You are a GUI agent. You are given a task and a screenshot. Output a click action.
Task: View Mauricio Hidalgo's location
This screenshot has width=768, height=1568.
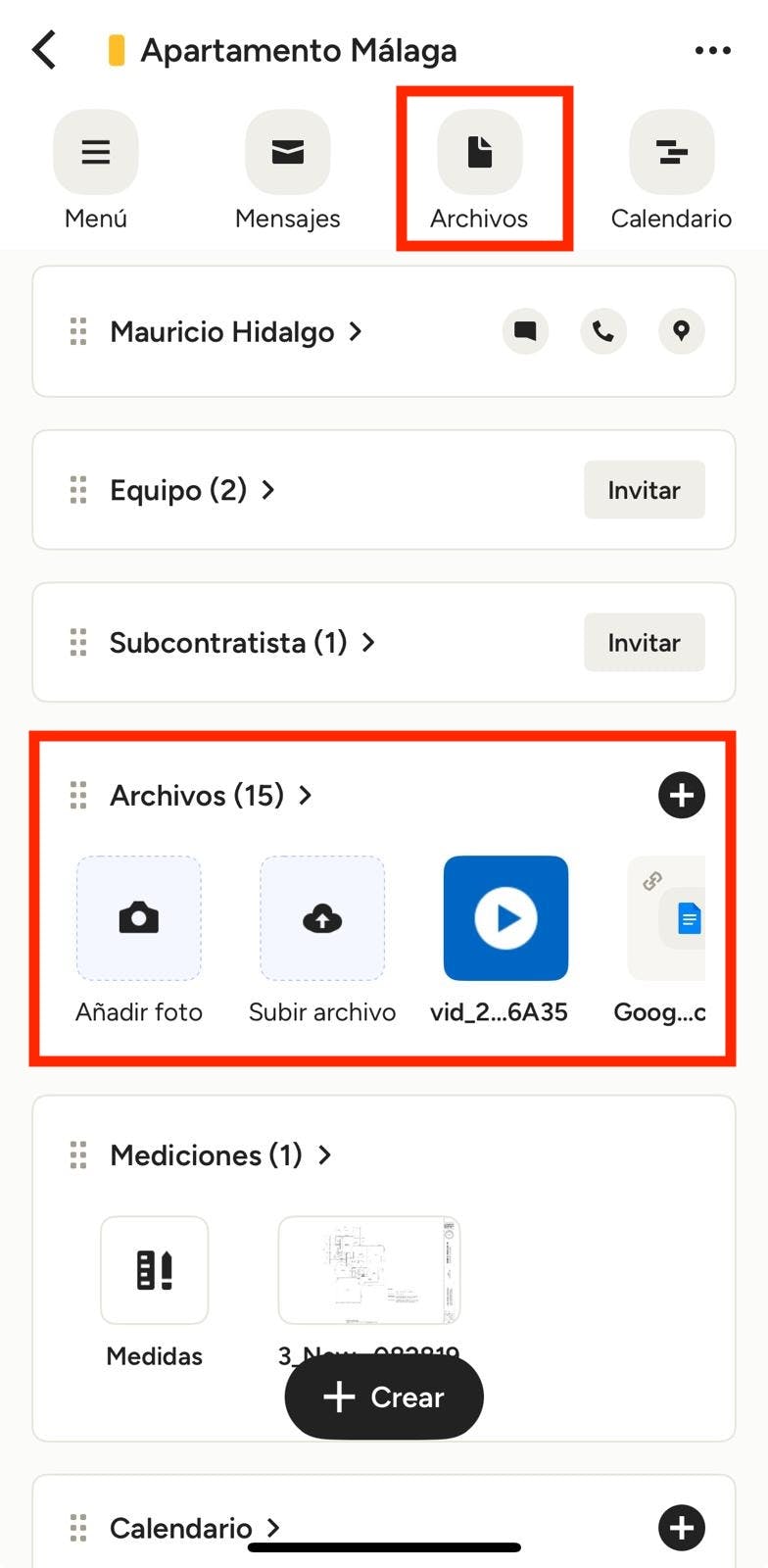(x=681, y=331)
